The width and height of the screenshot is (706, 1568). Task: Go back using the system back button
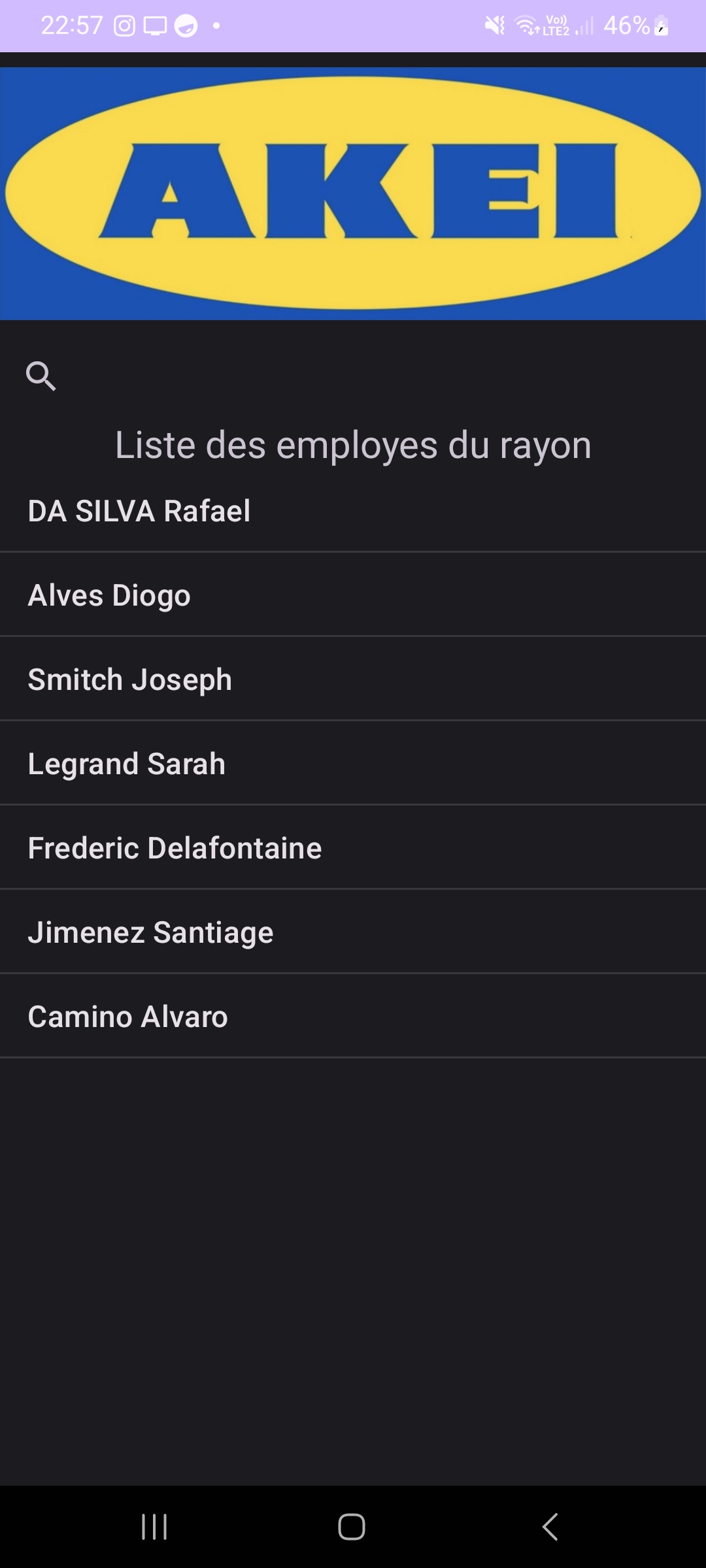pyautogui.click(x=550, y=1527)
